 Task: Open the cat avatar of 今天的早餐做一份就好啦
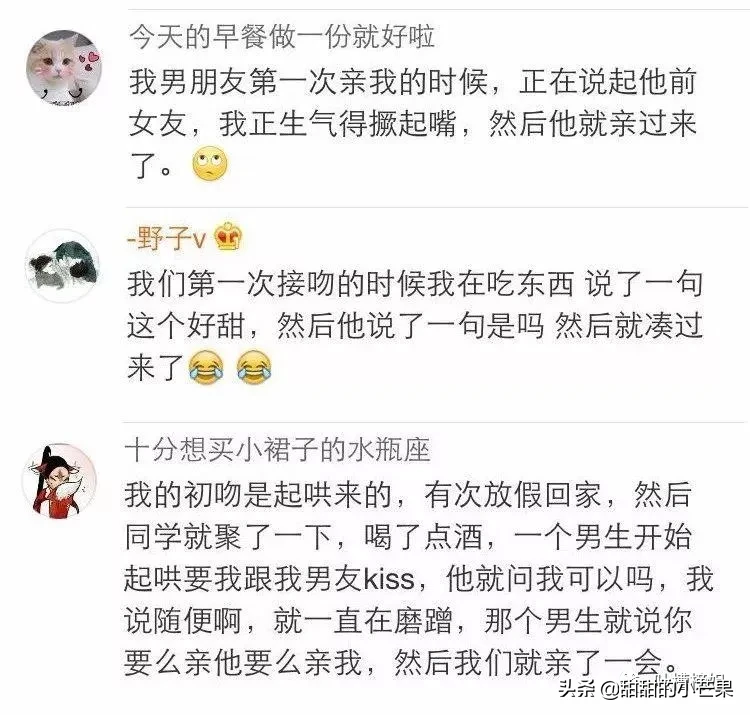(62, 66)
